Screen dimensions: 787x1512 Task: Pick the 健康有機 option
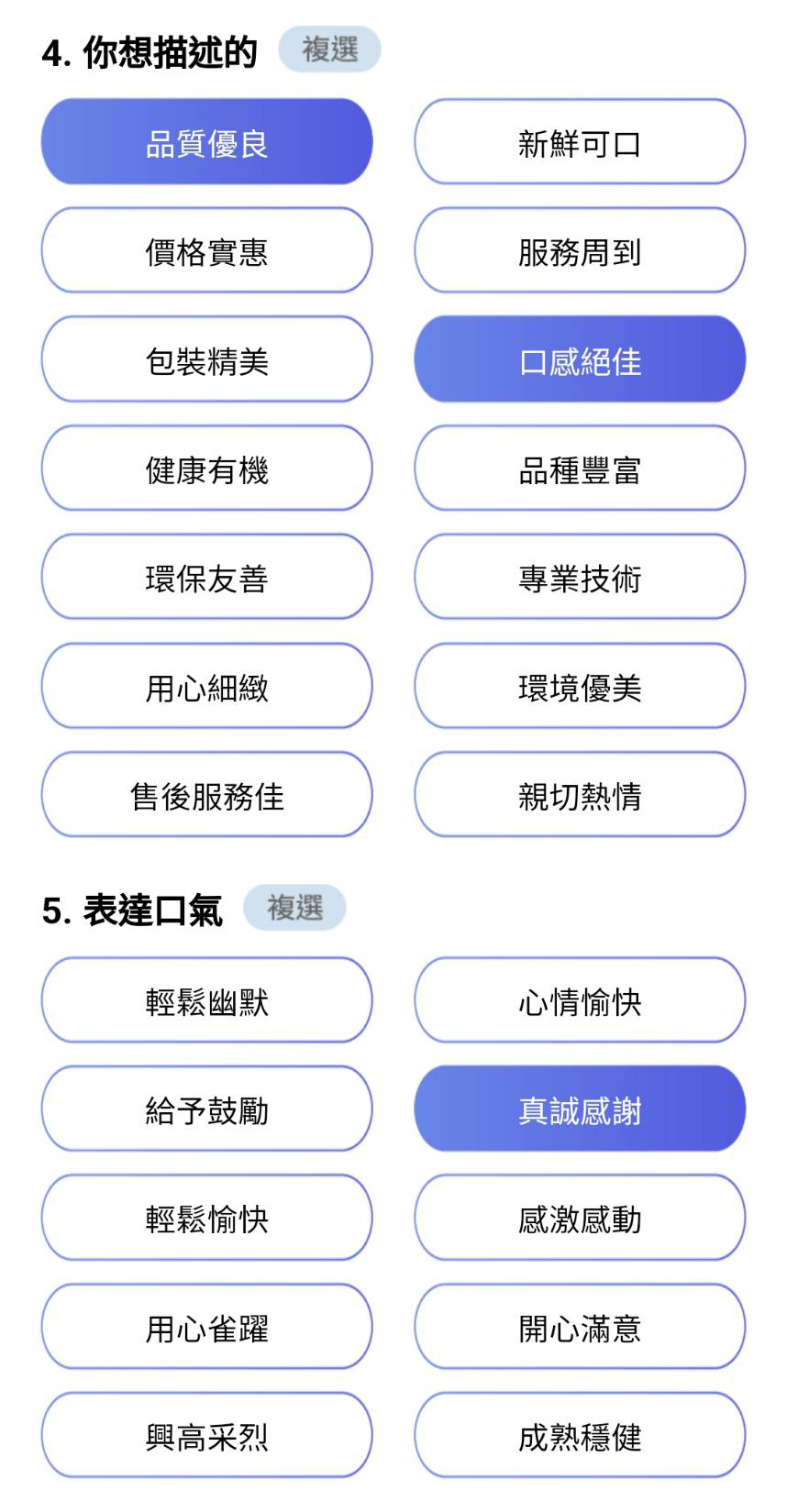point(206,469)
